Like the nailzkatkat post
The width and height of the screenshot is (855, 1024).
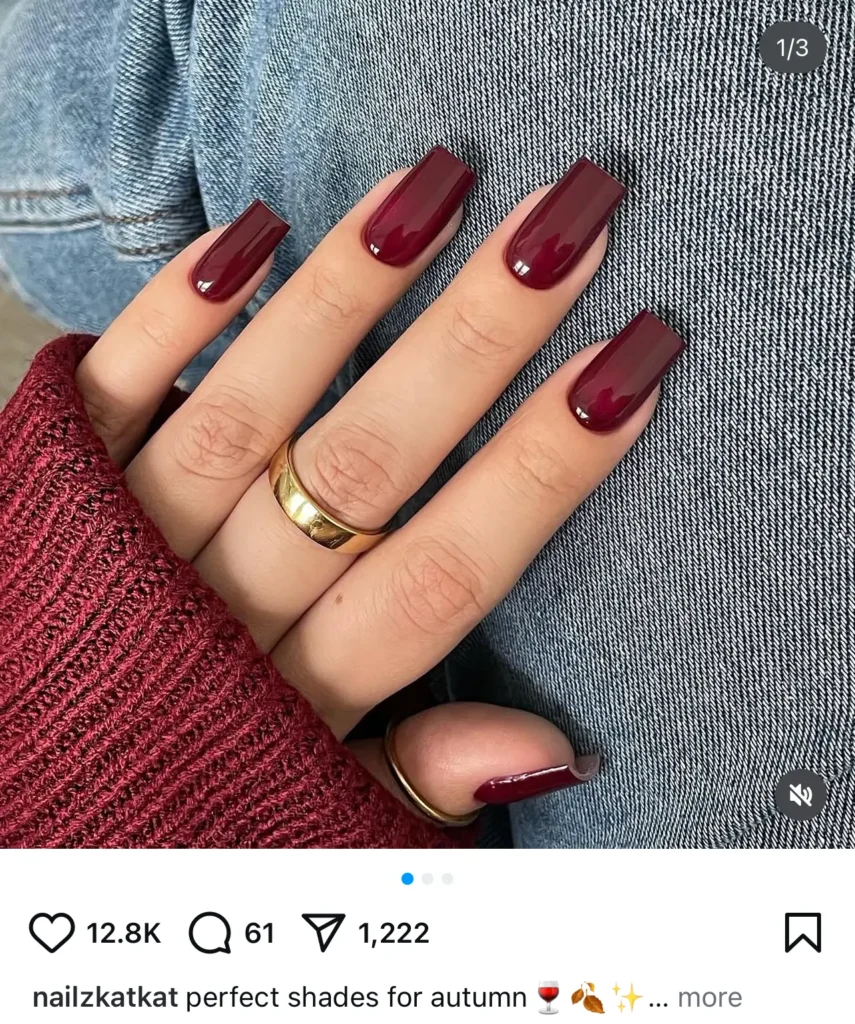pos(51,933)
